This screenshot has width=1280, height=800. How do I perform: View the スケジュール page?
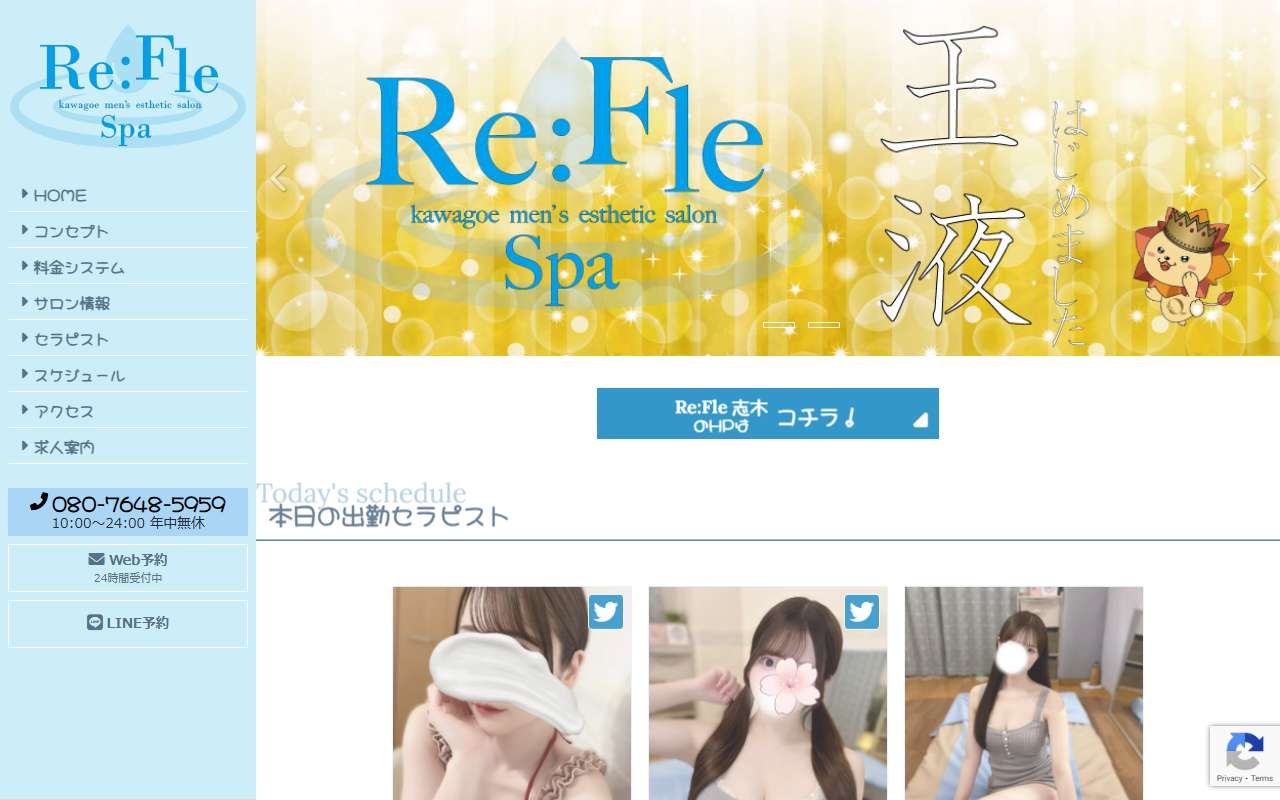pos(79,375)
